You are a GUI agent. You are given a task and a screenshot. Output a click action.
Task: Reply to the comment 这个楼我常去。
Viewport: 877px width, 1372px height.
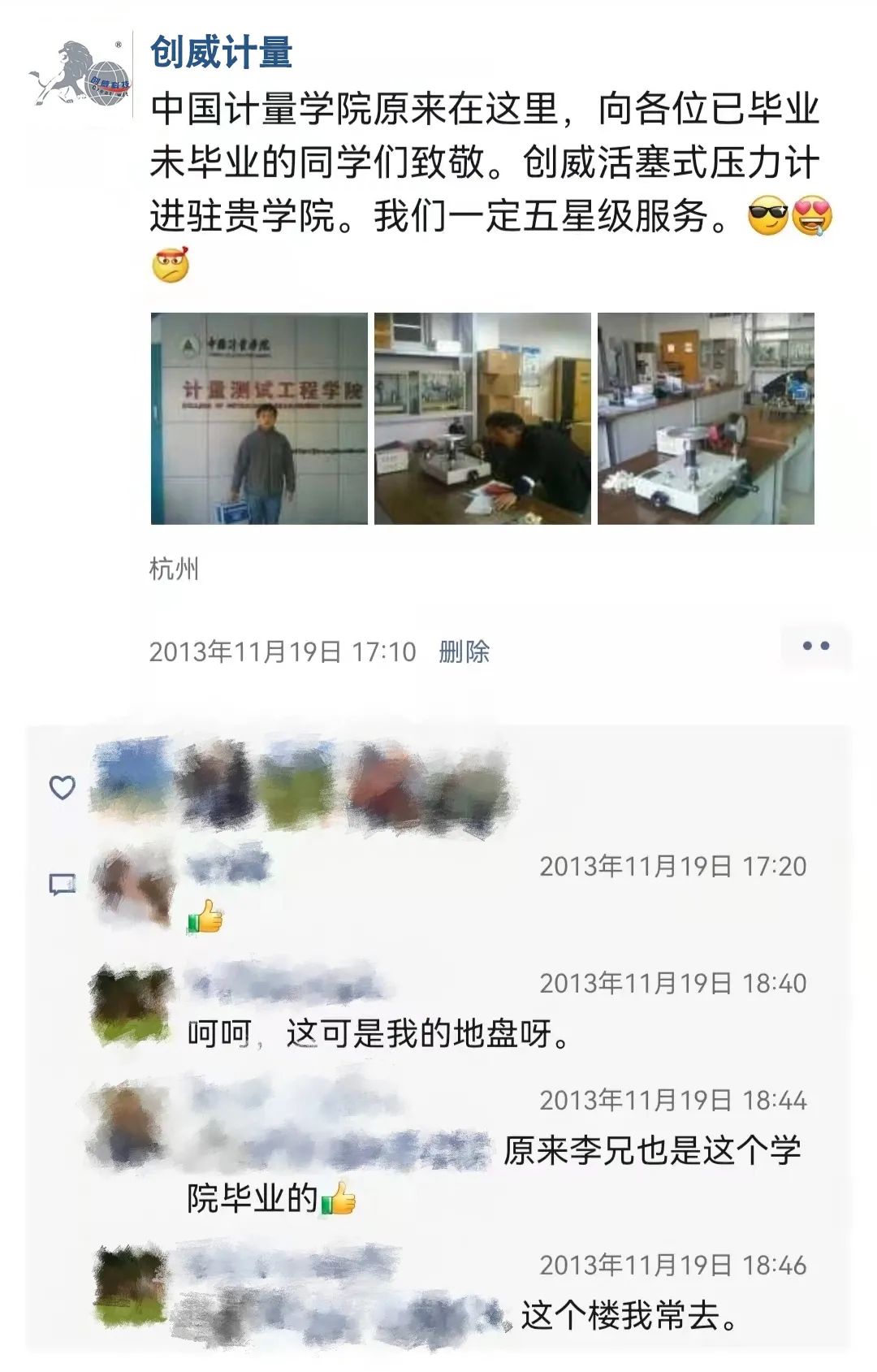point(629,1315)
